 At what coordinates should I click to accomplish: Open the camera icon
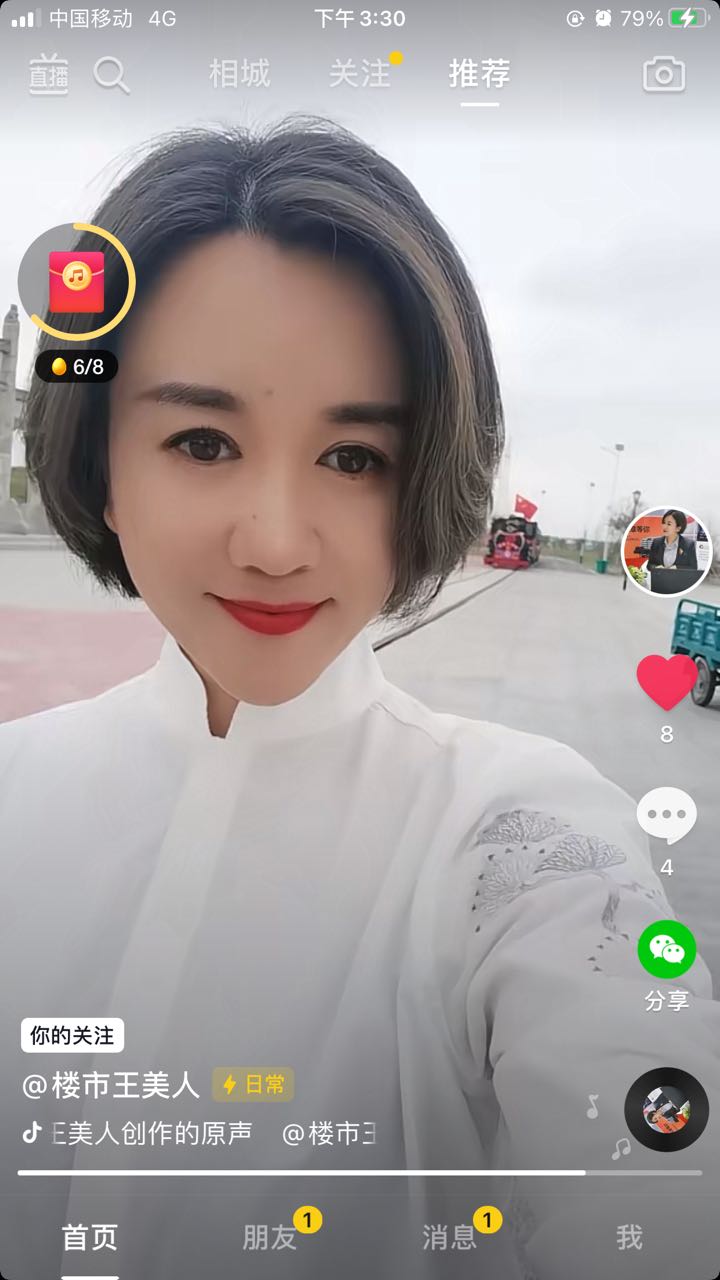[664, 74]
